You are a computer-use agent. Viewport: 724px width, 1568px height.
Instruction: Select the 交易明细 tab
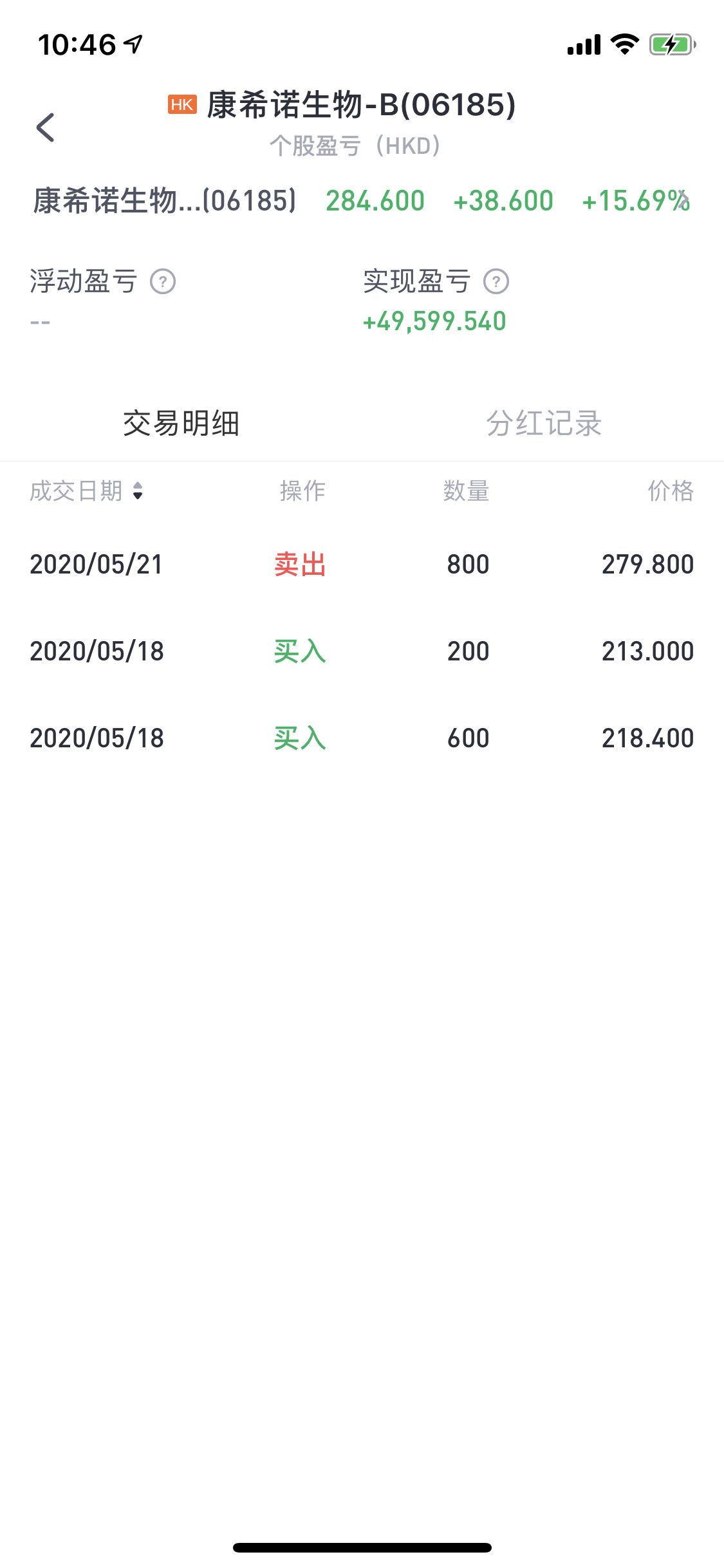coord(181,424)
